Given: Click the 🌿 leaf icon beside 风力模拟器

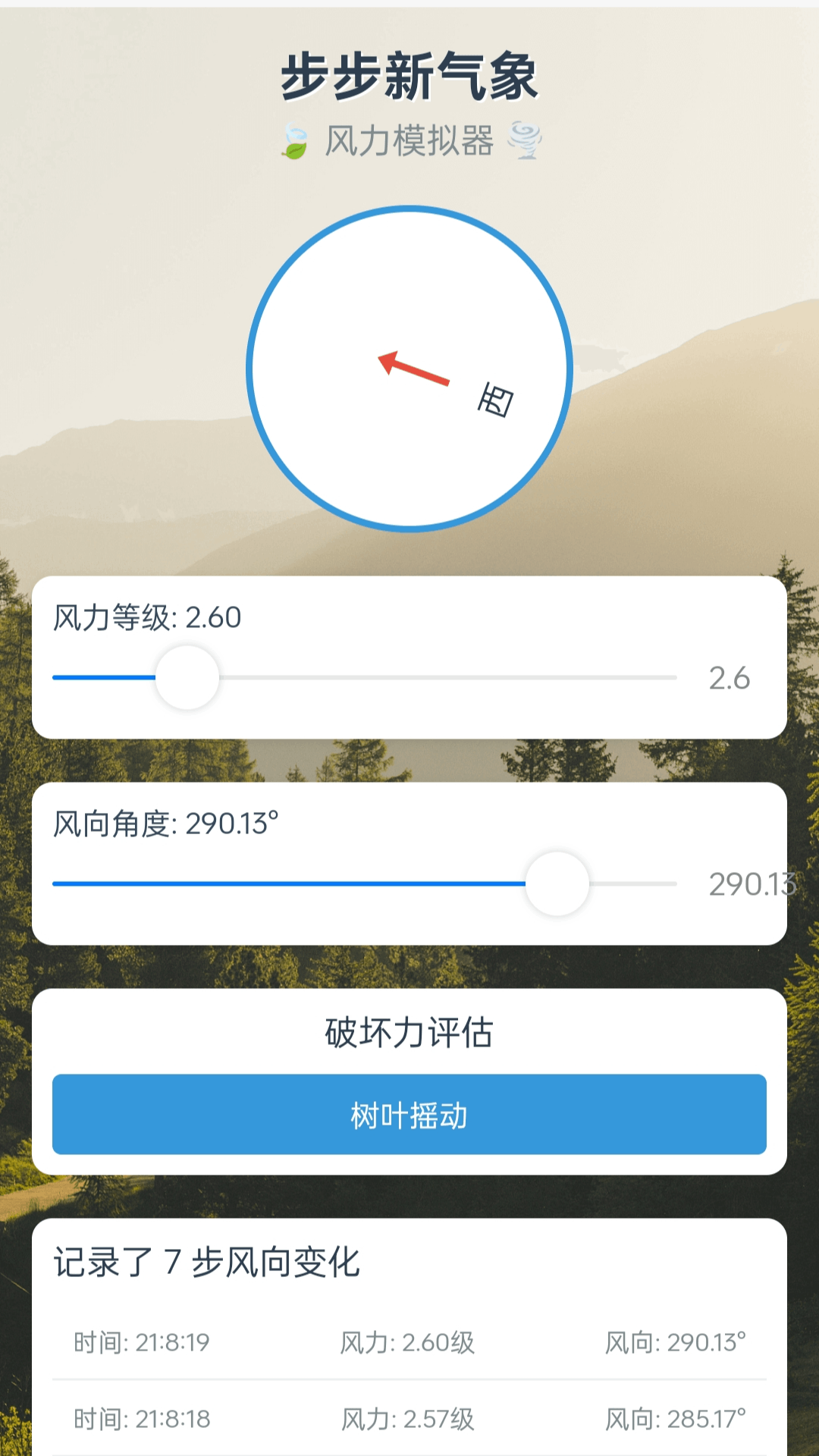Looking at the screenshot, I should [x=295, y=139].
